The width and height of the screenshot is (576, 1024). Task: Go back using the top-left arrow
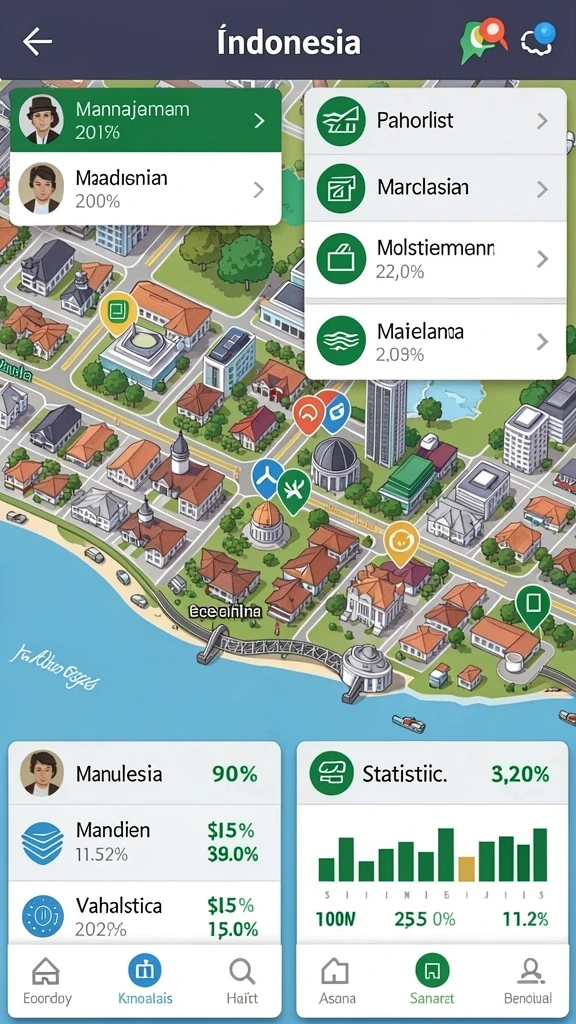click(37, 42)
